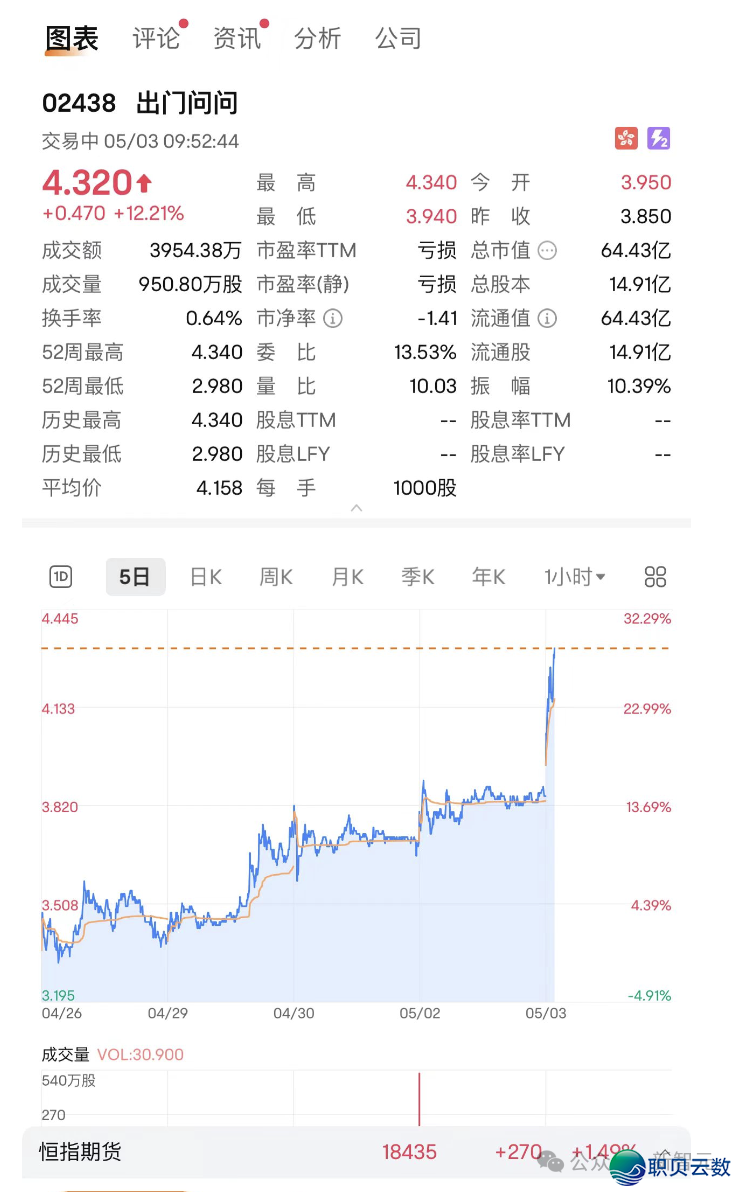This screenshot has height=1192, width=738.
Task: Click the 成交量 volume label below the chart
Action: click(x=63, y=1055)
